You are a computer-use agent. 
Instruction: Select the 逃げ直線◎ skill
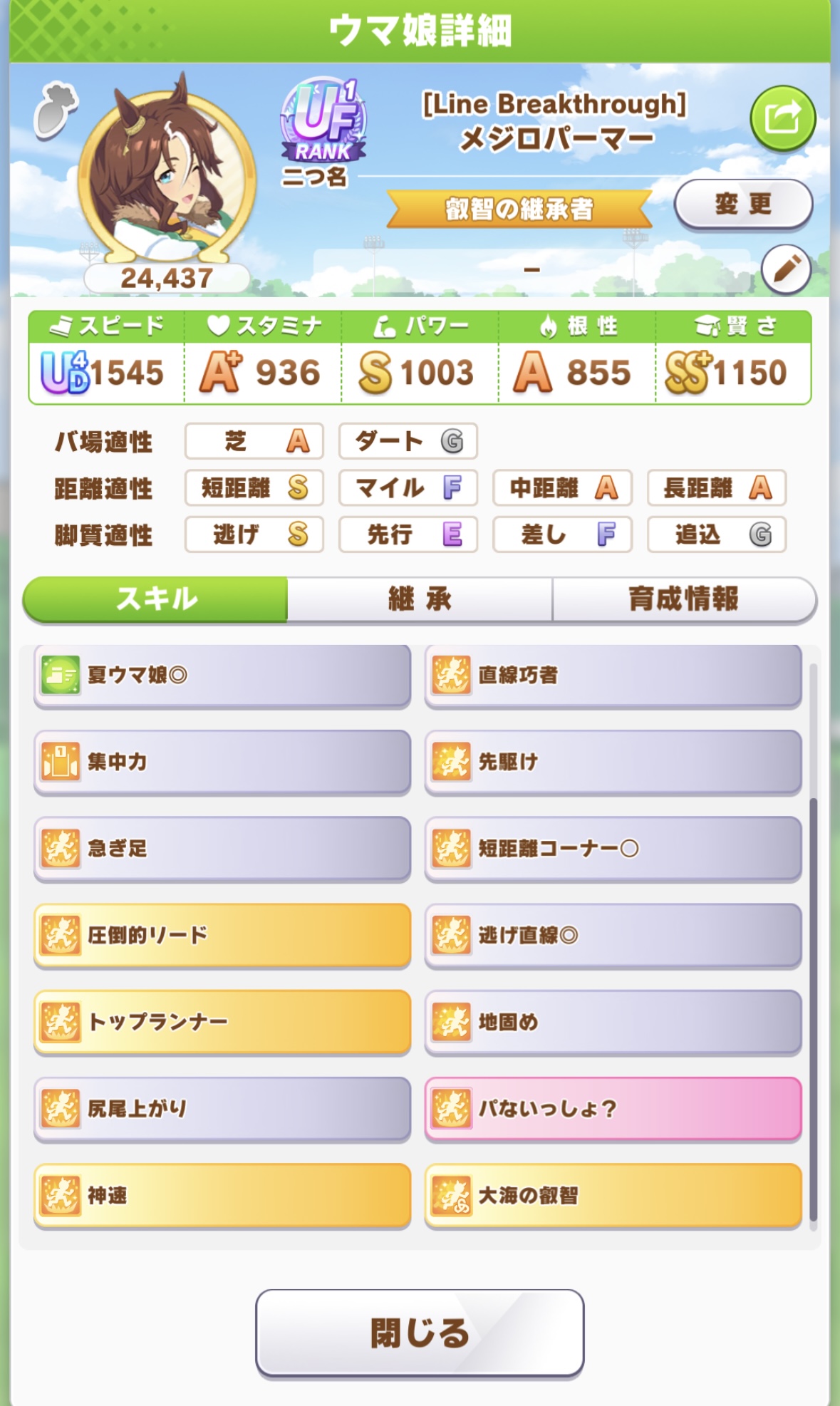(x=613, y=935)
